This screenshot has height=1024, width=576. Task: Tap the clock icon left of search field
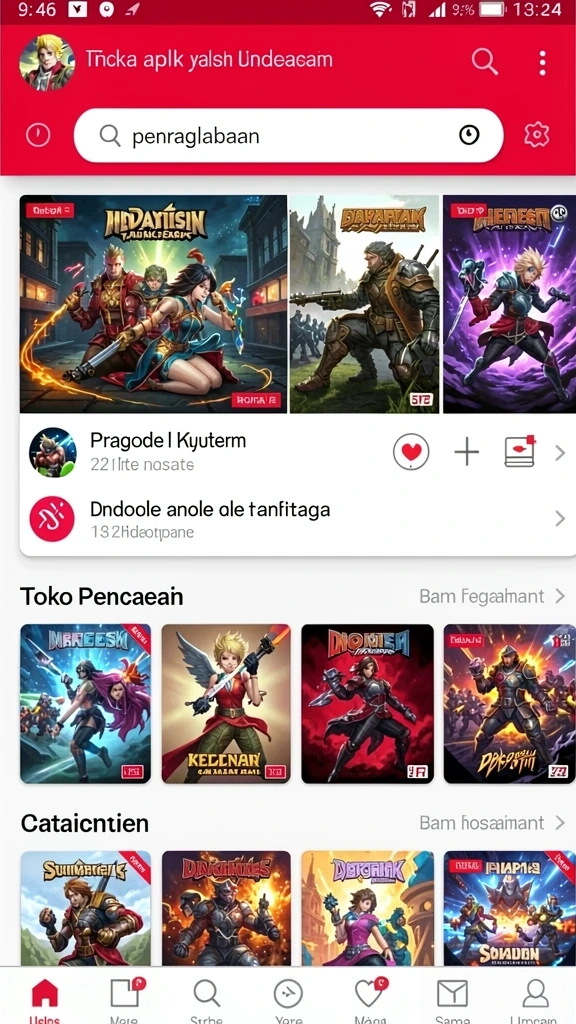[38, 135]
